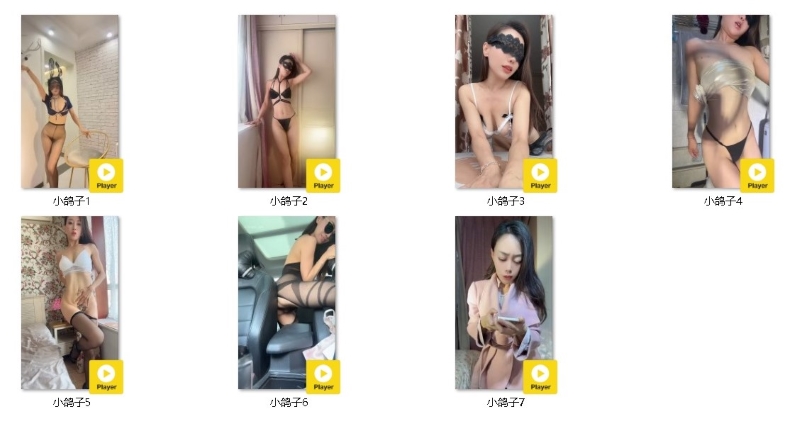This screenshot has height=424, width=800.
Task: Open the 小鸽子7 video file
Action: [x=504, y=303]
